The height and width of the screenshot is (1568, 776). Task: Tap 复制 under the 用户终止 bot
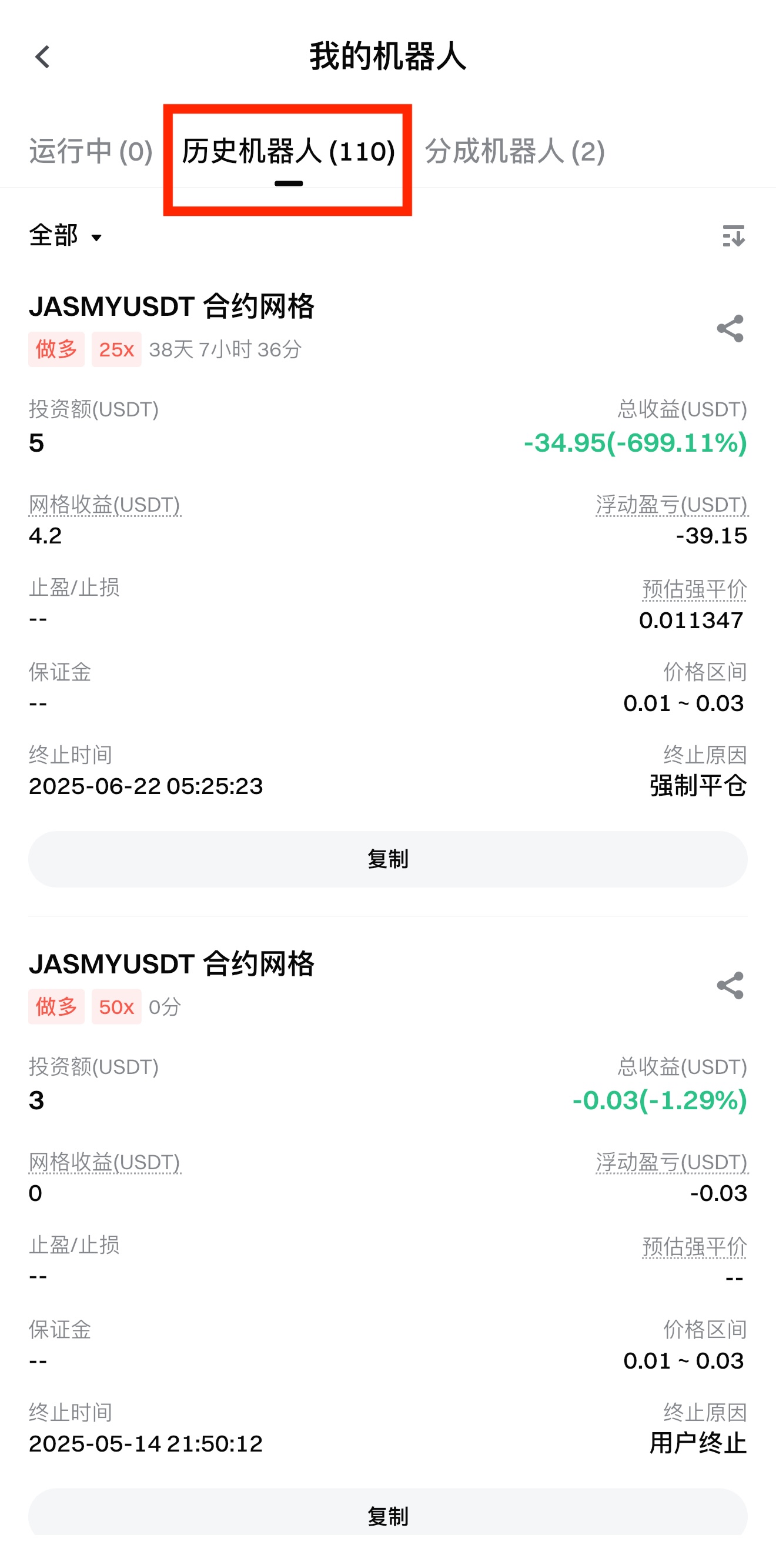click(387, 1515)
